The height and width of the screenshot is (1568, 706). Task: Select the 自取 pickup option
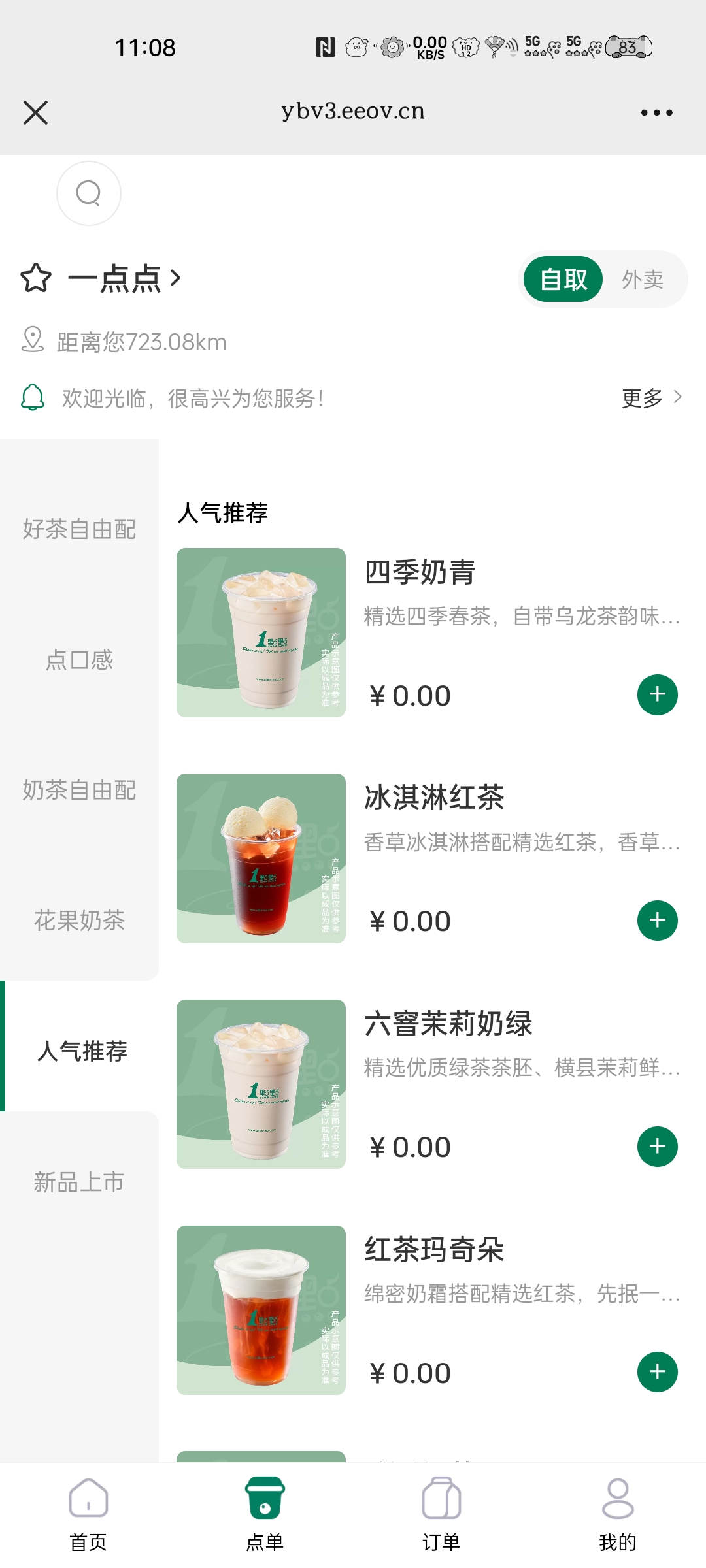point(563,280)
